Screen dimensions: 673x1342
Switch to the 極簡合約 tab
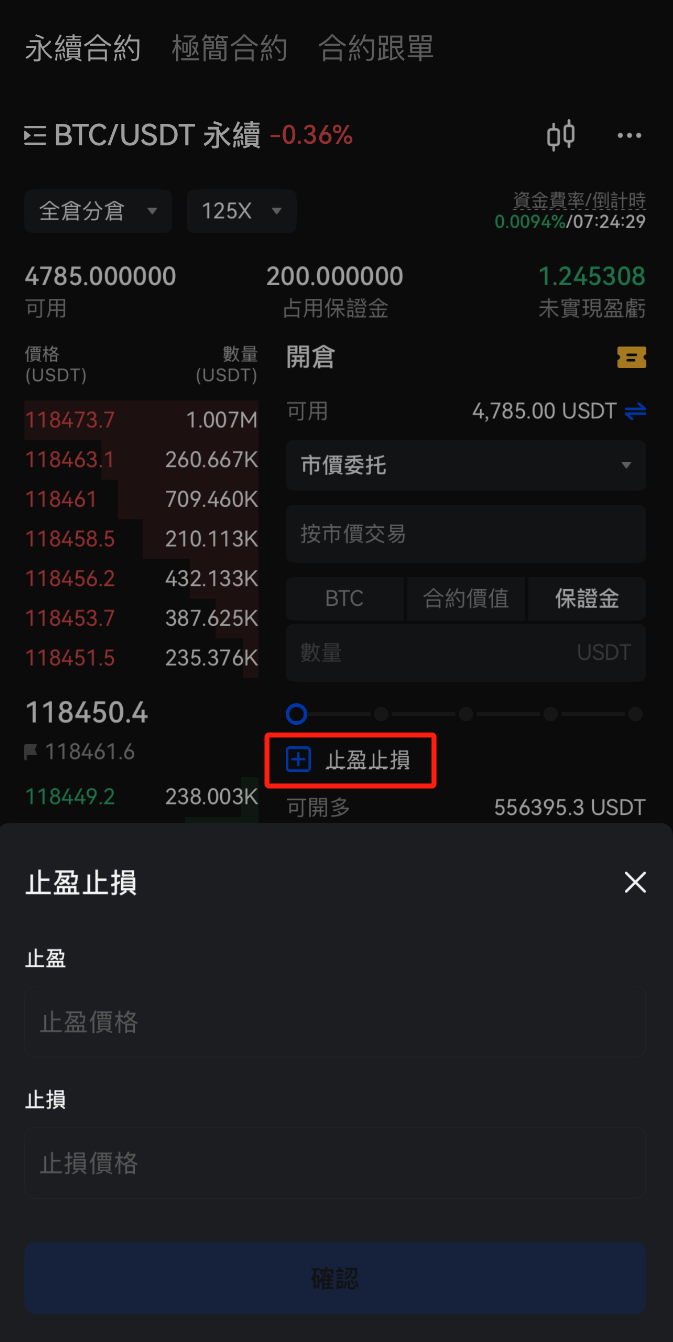(x=229, y=48)
